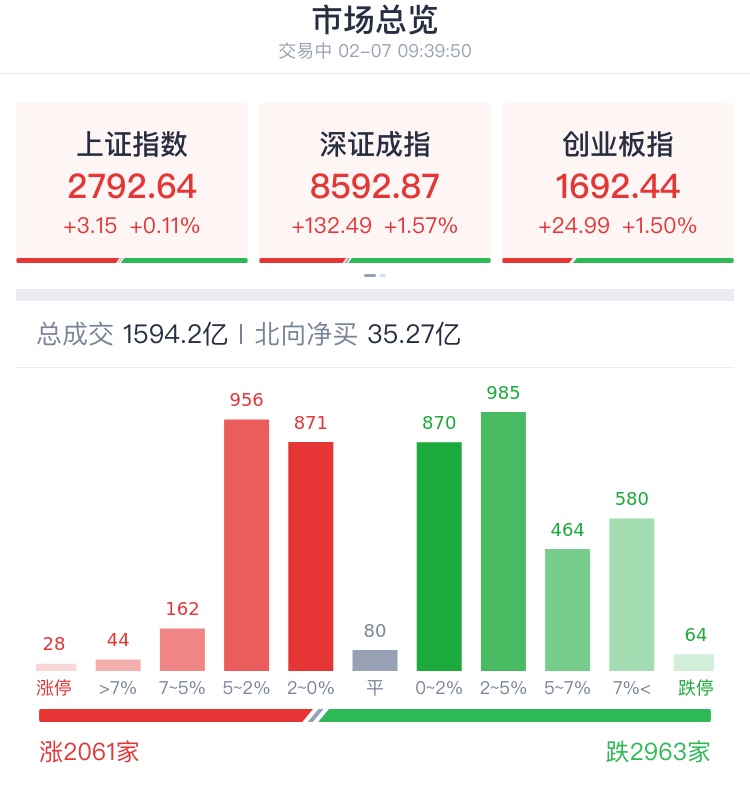The height and width of the screenshot is (789, 750).
Task: Open the 创业板指 index card
Action: click(617, 184)
